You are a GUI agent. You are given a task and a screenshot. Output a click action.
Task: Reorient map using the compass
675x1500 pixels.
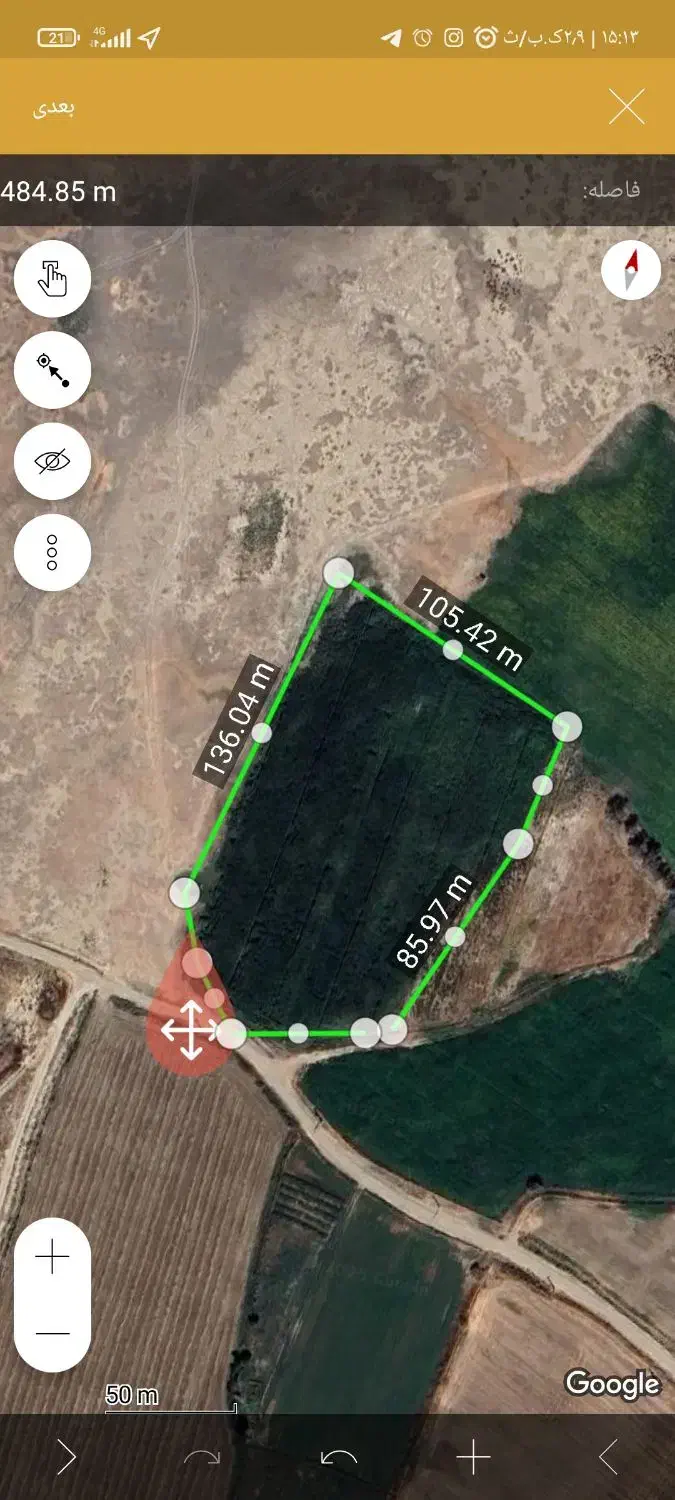[x=631, y=270]
